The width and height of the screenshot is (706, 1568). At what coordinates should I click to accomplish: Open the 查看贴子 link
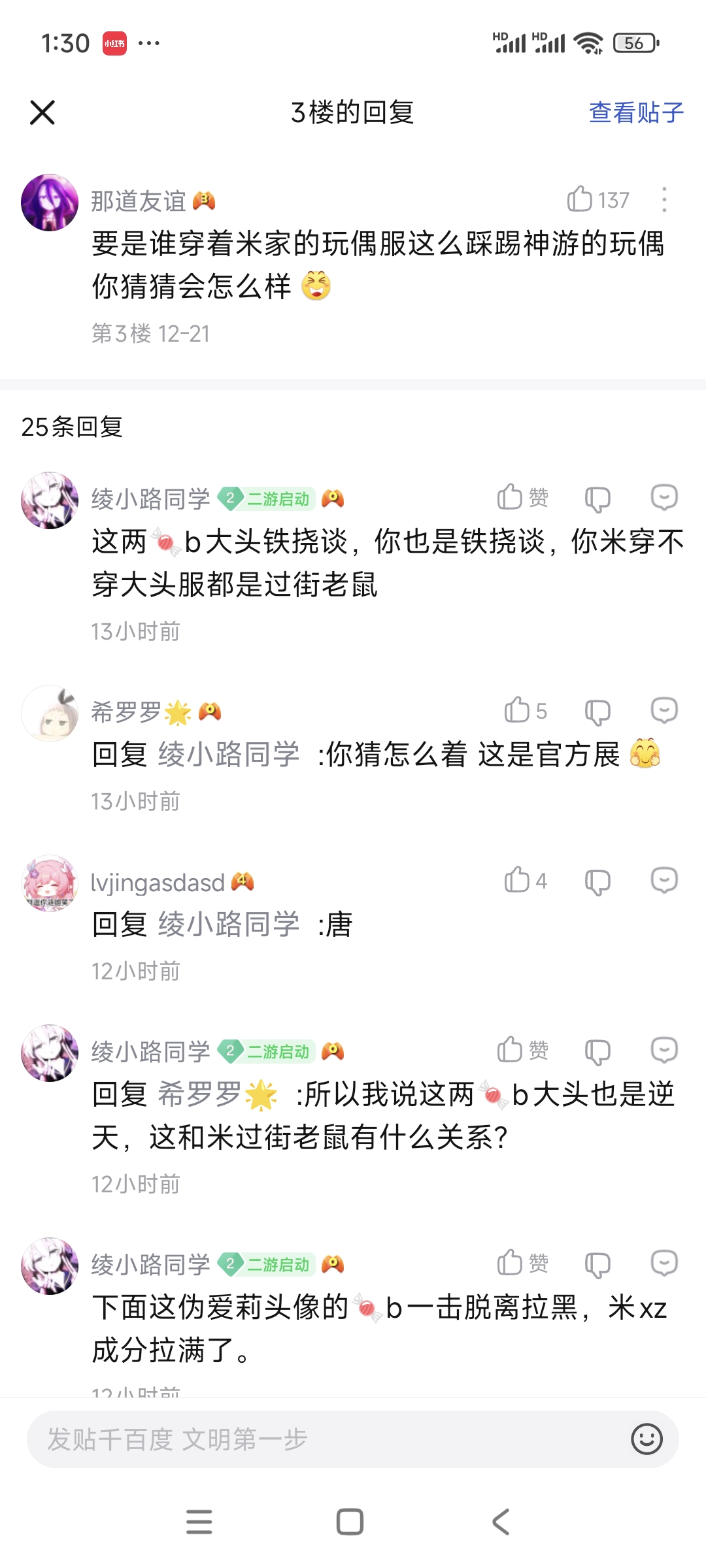[635, 112]
